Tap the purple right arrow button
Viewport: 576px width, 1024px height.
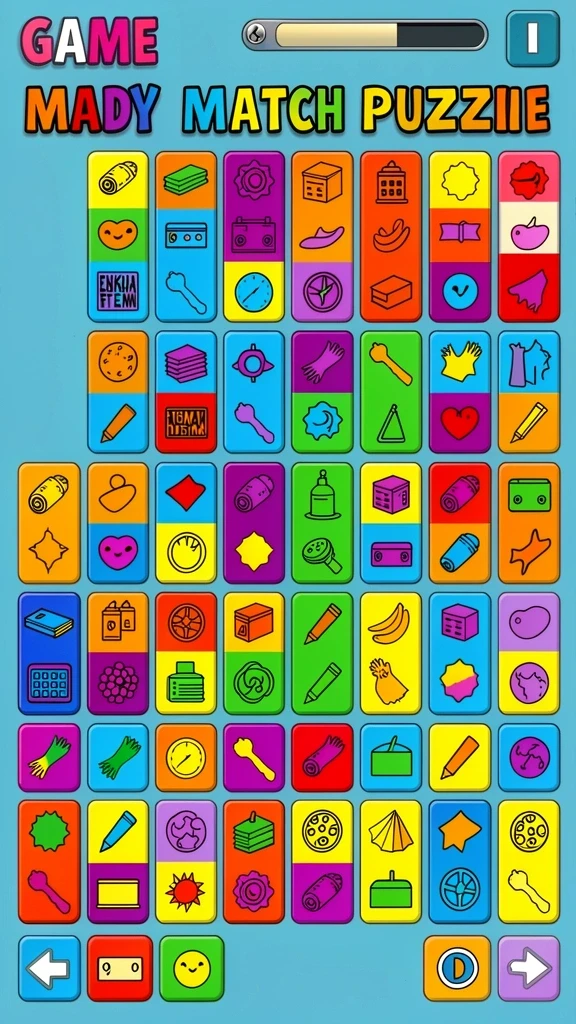(x=529, y=968)
